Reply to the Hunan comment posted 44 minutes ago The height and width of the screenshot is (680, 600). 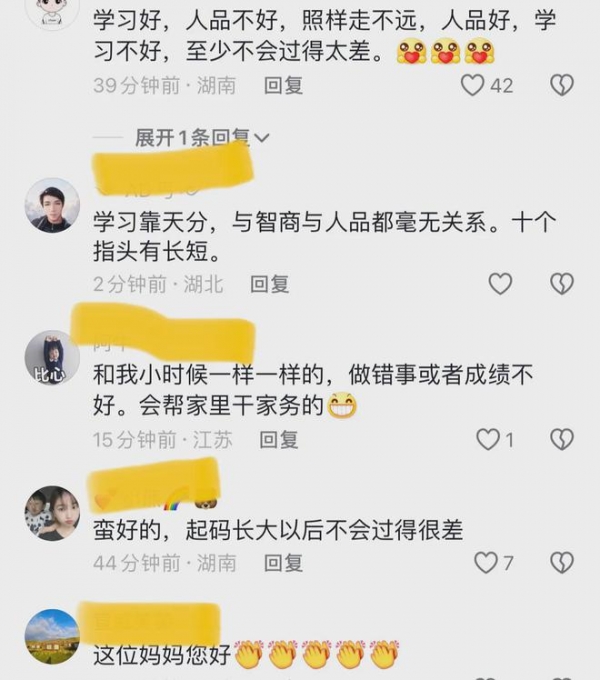(x=283, y=563)
